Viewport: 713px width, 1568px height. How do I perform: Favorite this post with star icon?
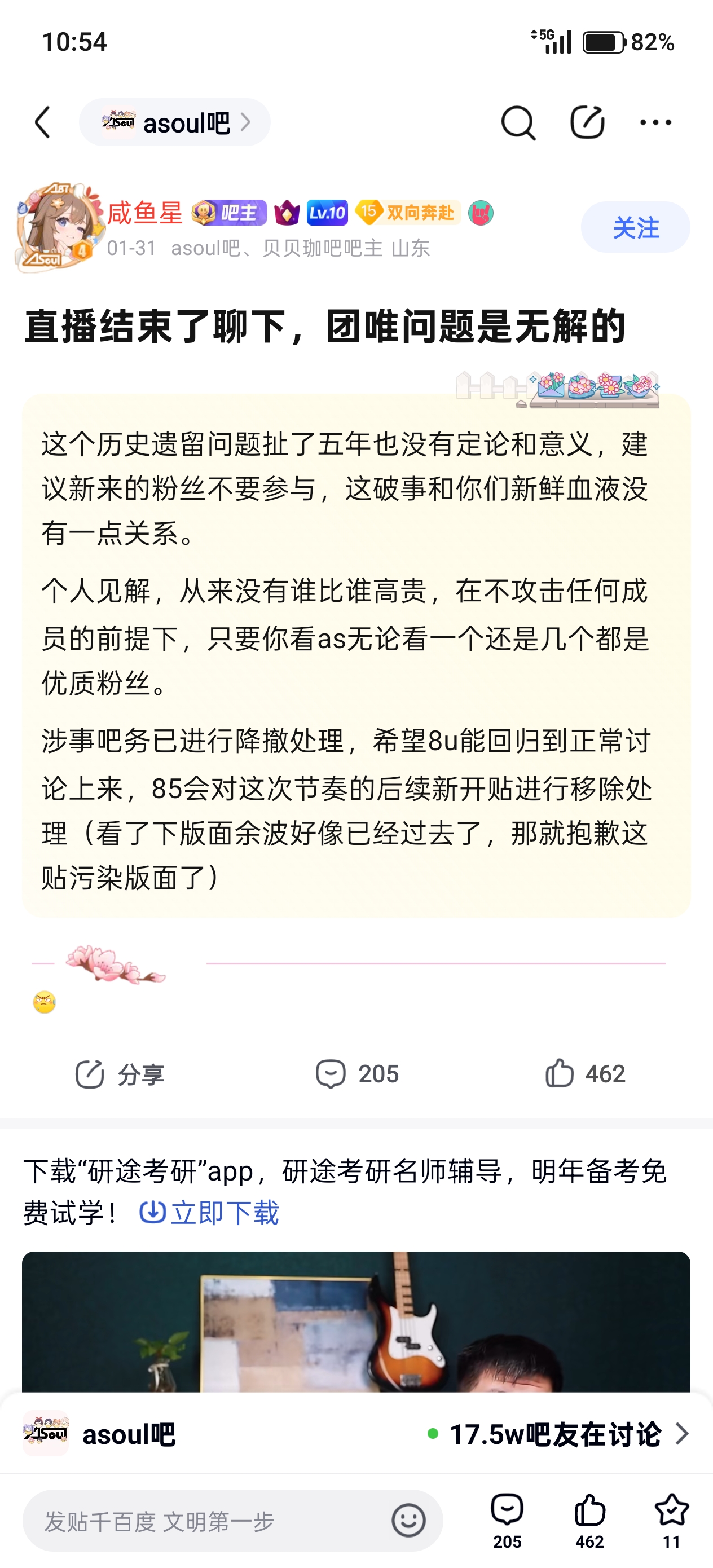pos(672,1520)
